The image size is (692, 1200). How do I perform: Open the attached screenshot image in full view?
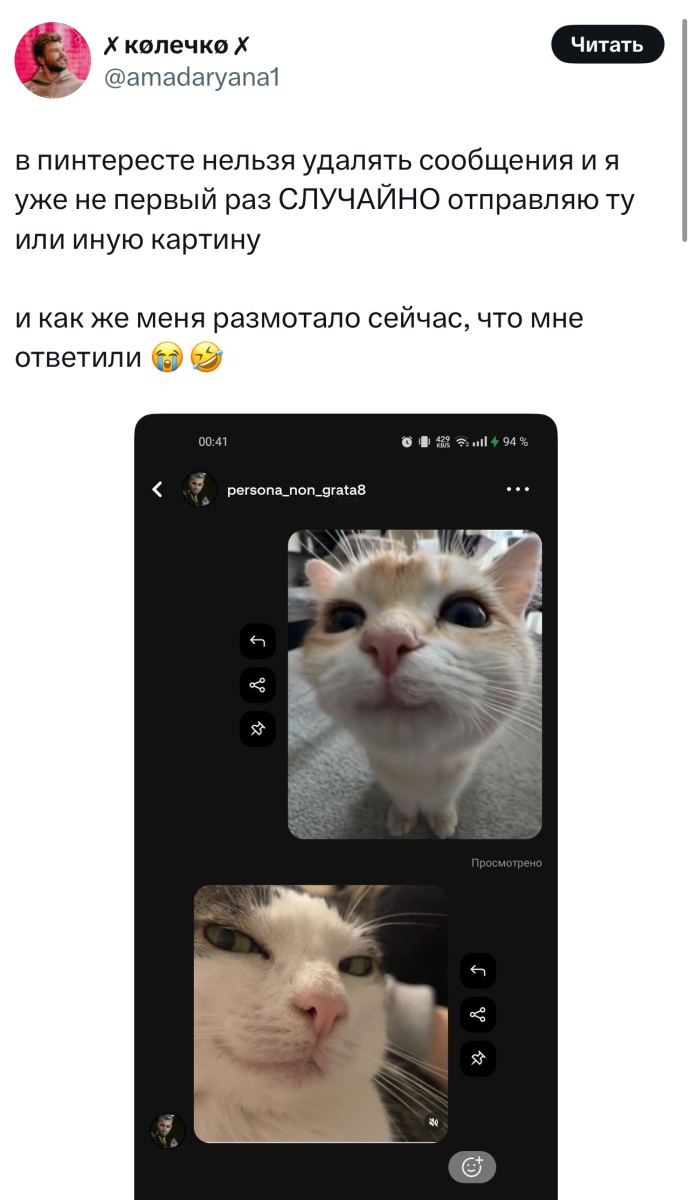tap(346, 800)
